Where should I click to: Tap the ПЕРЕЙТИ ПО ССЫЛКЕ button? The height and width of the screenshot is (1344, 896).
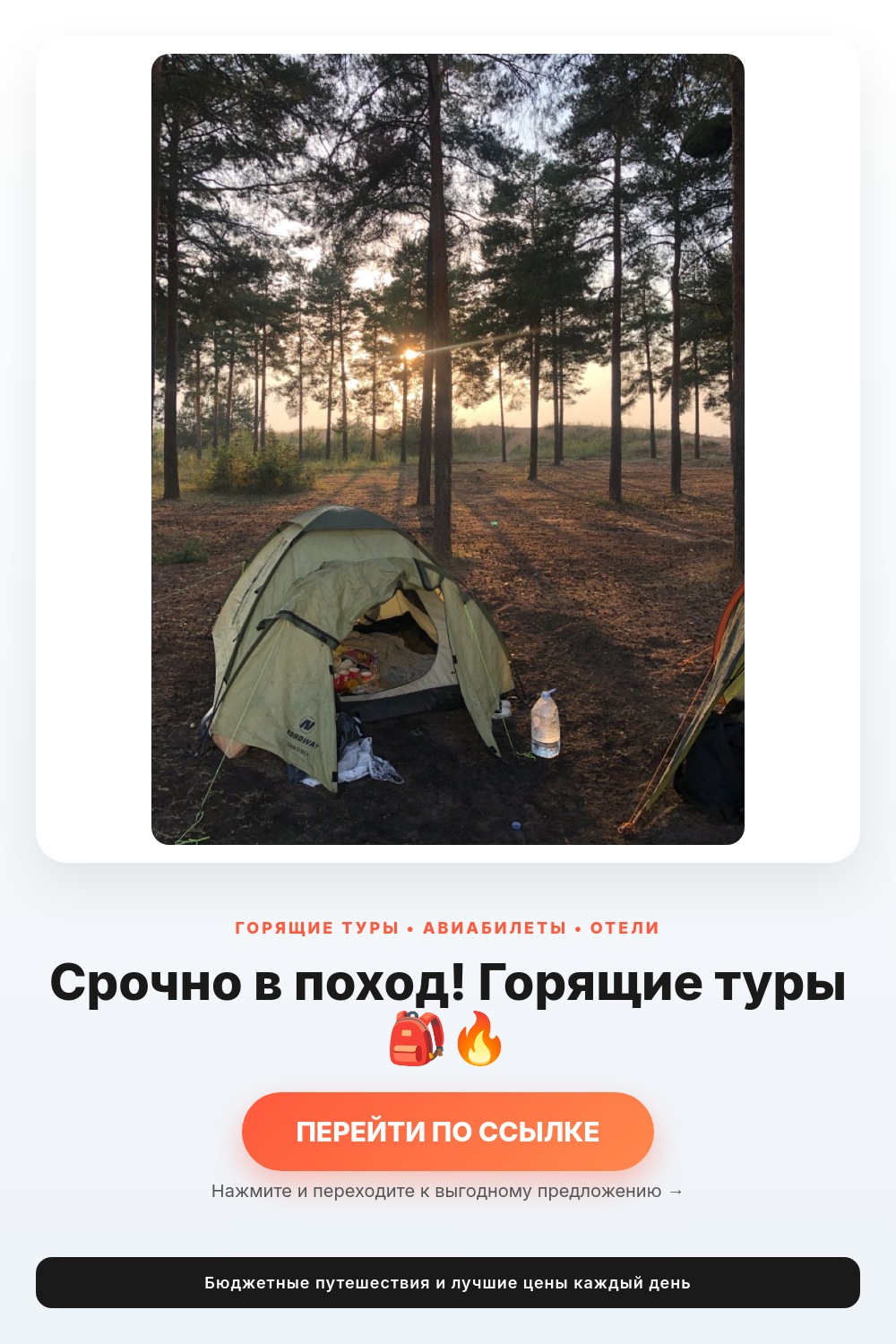[448, 1132]
